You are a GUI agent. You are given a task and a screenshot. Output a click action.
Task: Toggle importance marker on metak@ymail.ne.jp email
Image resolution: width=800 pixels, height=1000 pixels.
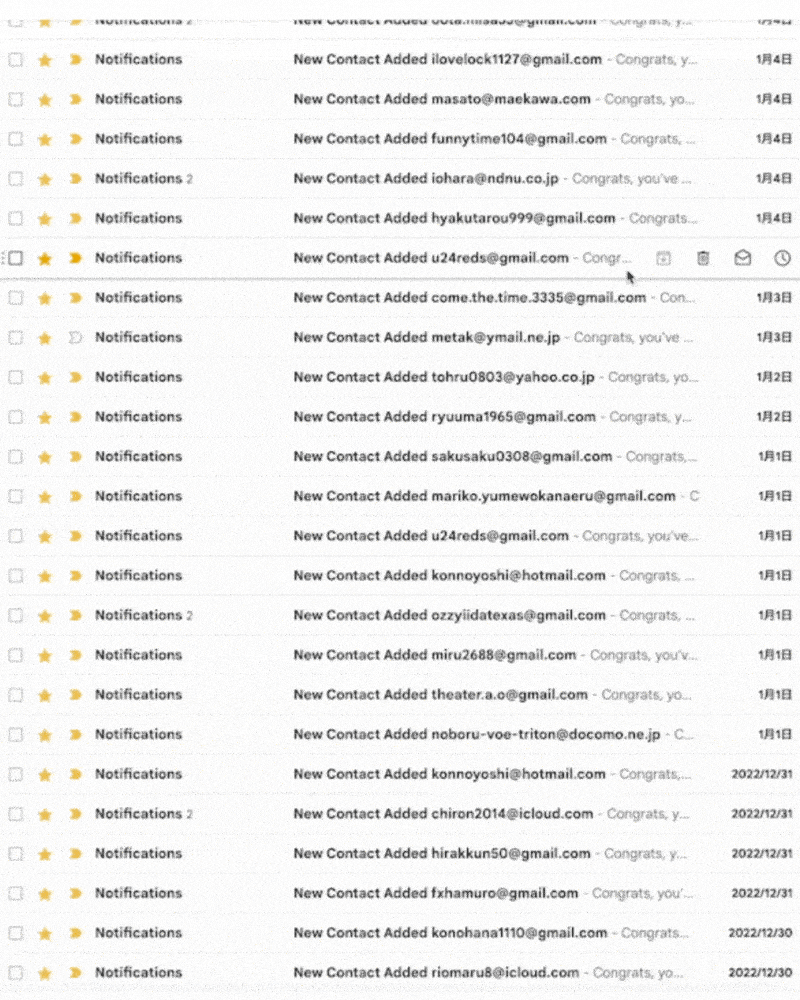(75, 337)
